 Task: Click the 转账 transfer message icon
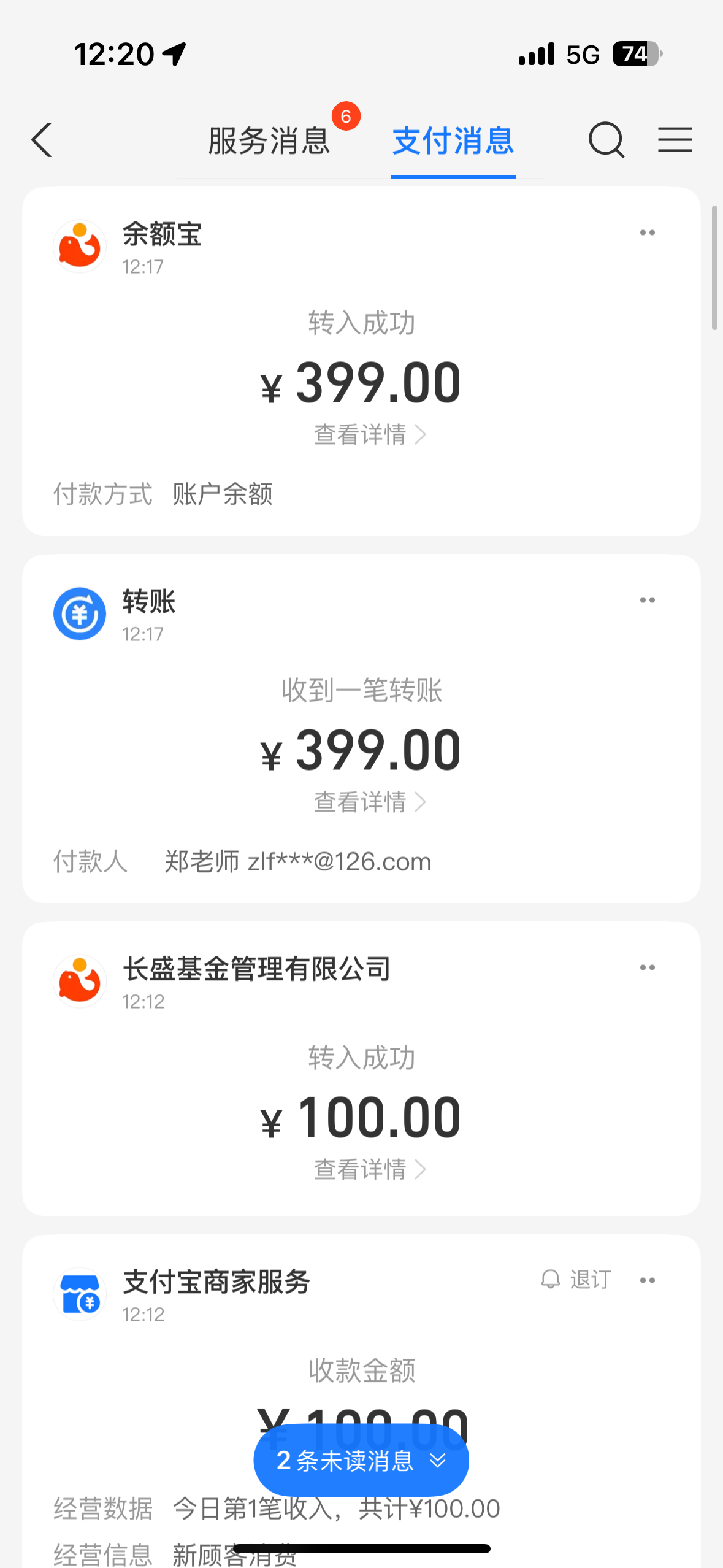coord(80,612)
